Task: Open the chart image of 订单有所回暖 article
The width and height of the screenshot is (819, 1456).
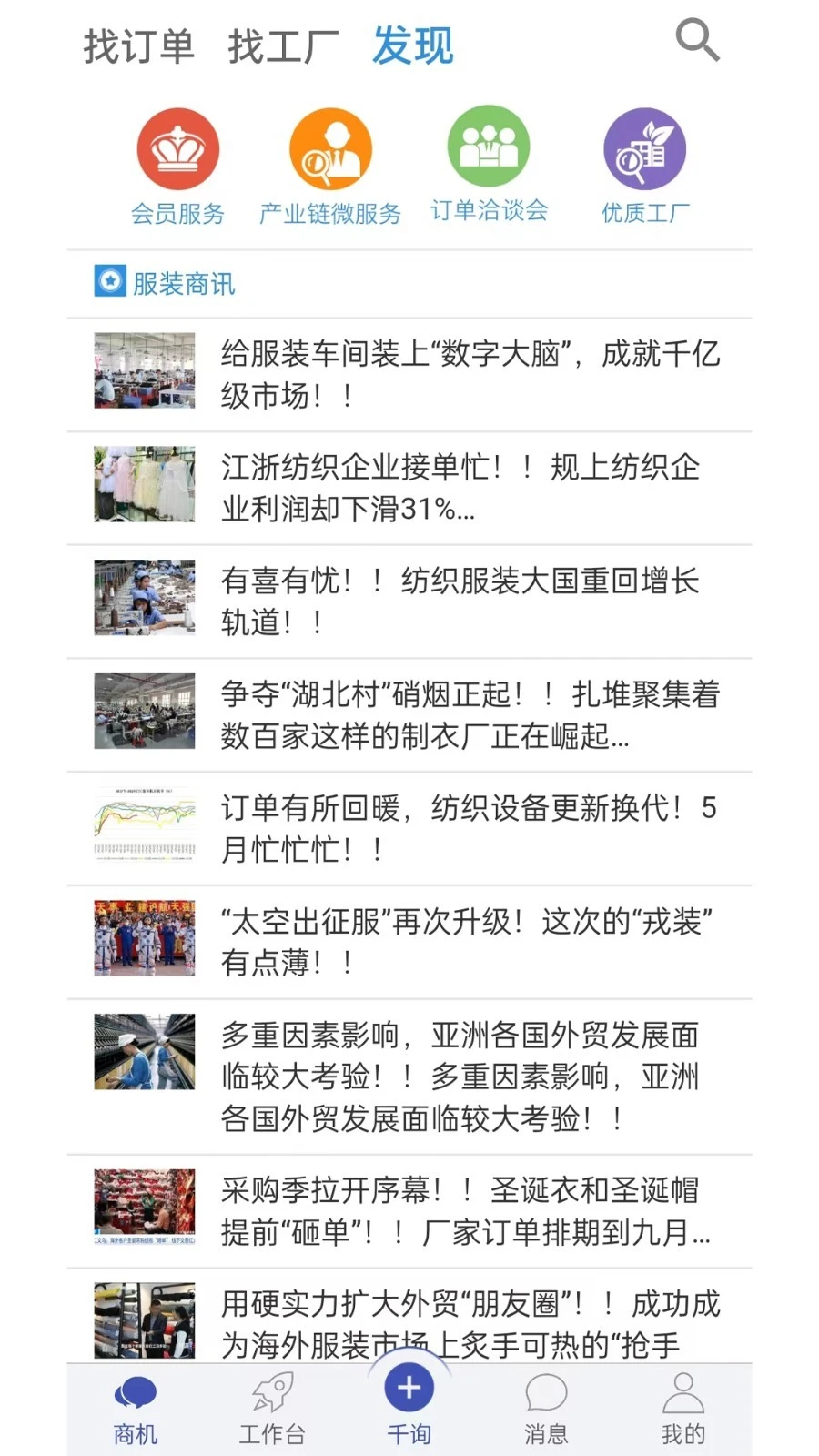Action: pos(144,824)
